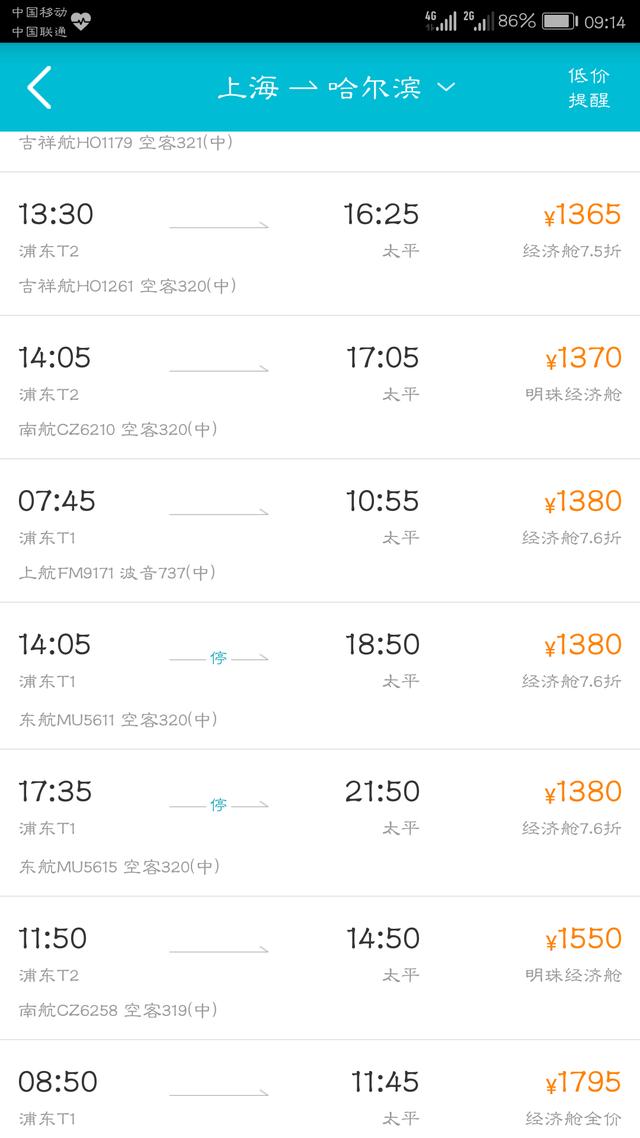Open the 07:45 上航FM9171 flight
The image size is (640, 1138).
click(x=320, y=531)
